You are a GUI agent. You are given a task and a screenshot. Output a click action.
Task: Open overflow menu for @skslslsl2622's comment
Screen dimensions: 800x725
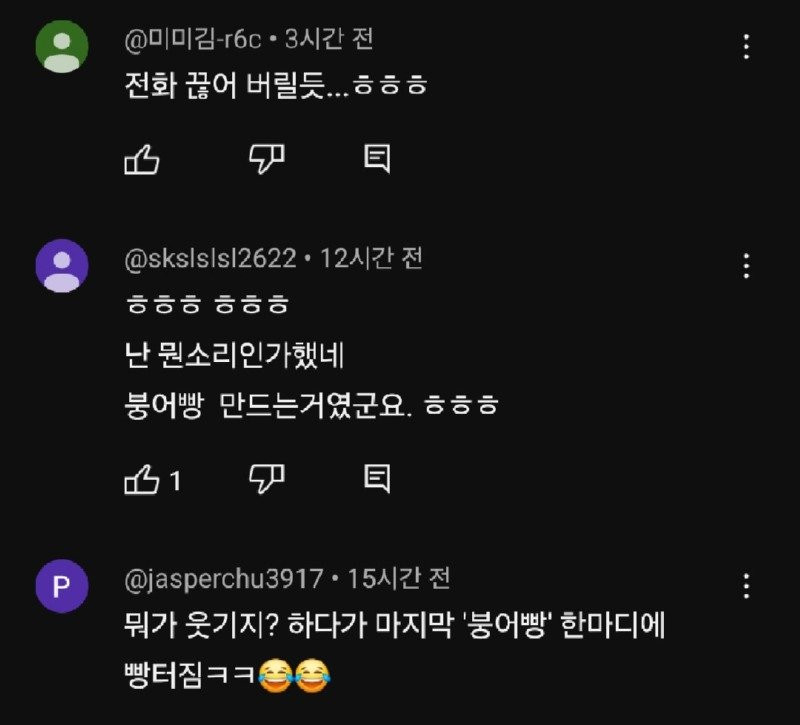click(x=746, y=266)
